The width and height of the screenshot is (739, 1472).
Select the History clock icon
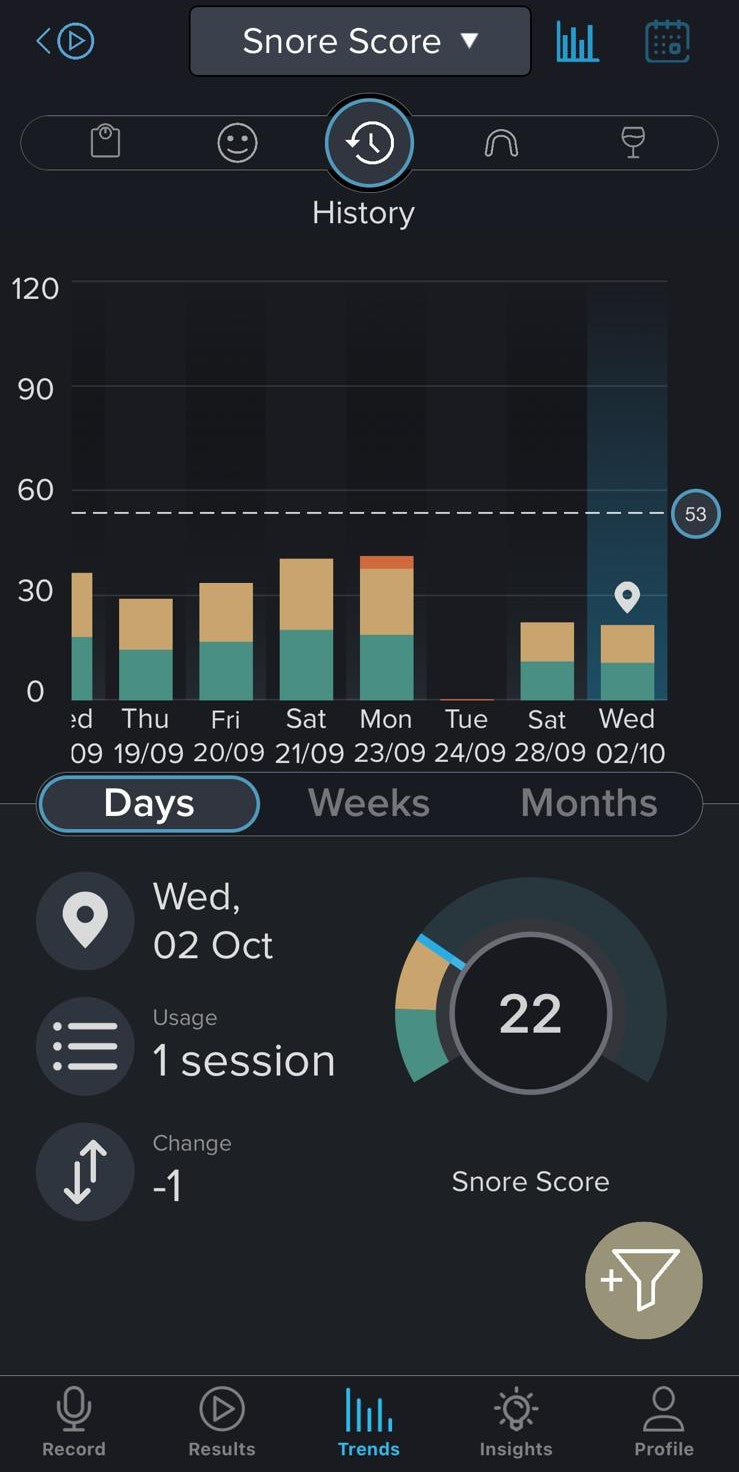[x=369, y=143]
